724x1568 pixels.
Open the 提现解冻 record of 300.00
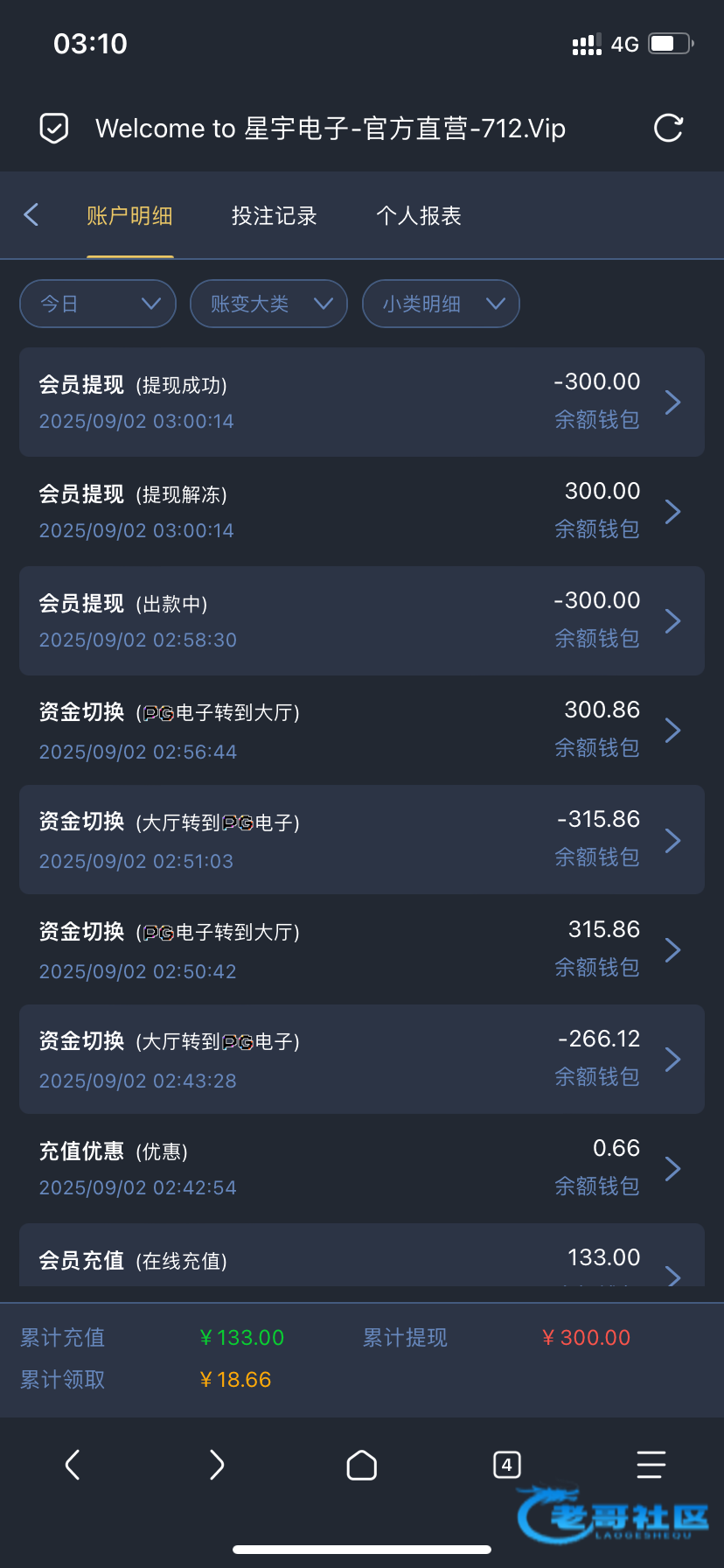362,511
